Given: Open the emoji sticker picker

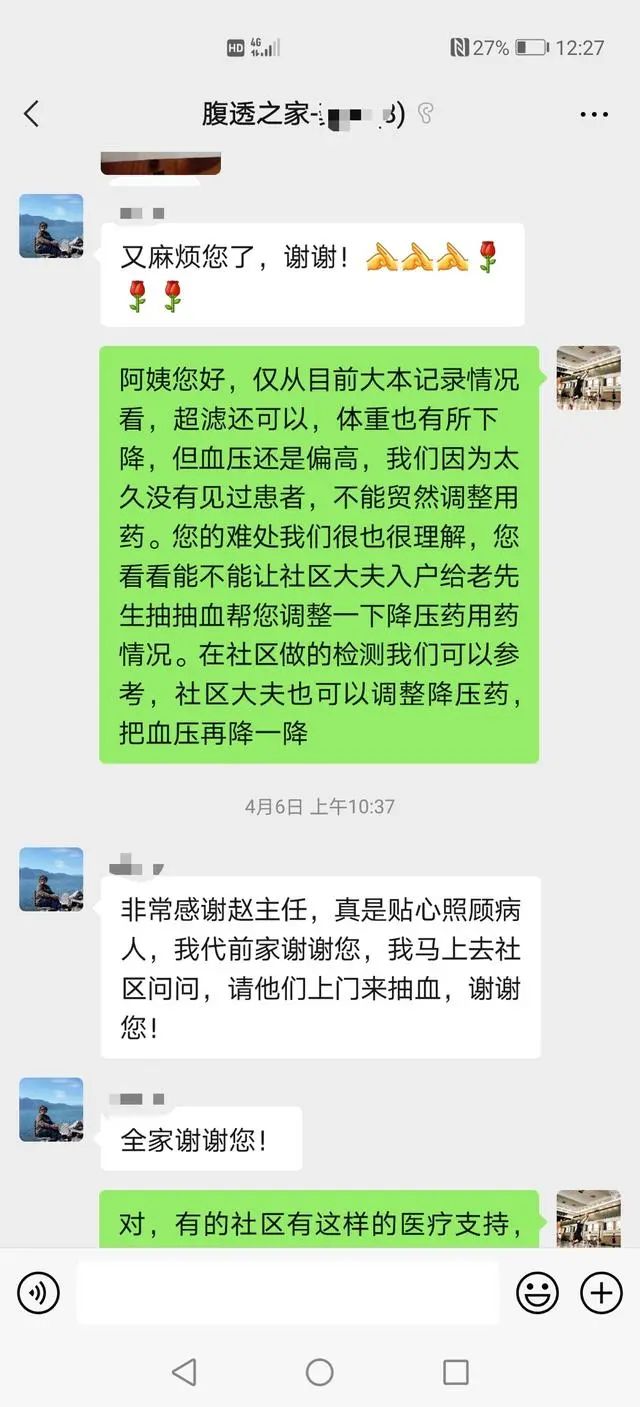Looking at the screenshot, I should (x=537, y=1293).
